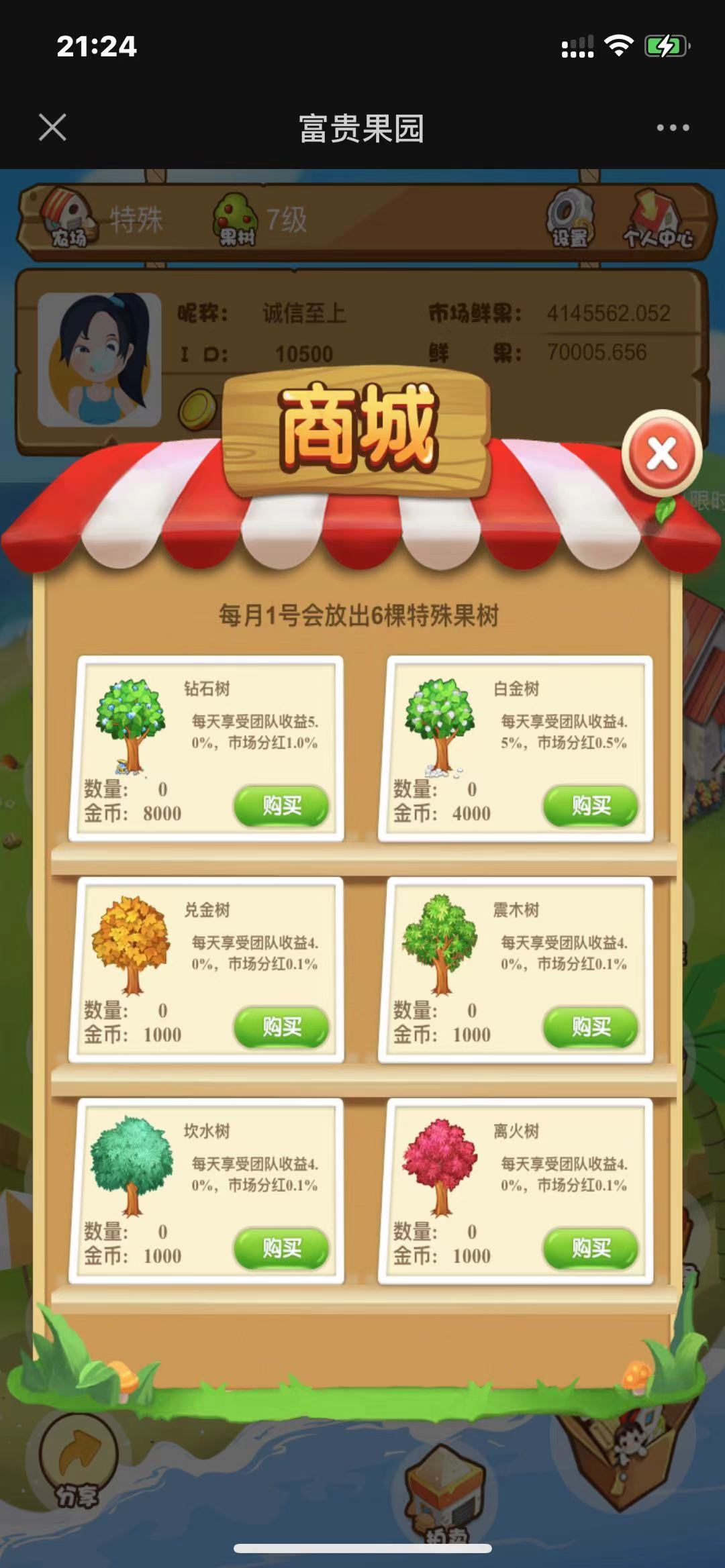Image resolution: width=725 pixels, height=1568 pixels.
Task: Tap 购买 for the 离火树
Action: tap(591, 1249)
